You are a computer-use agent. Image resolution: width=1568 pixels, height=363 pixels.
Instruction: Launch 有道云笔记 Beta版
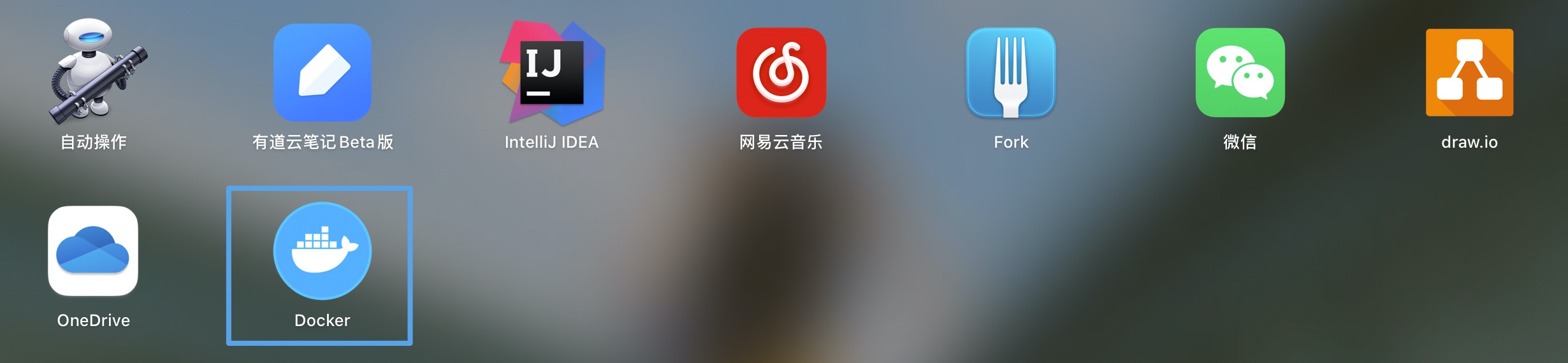click(x=323, y=72)
